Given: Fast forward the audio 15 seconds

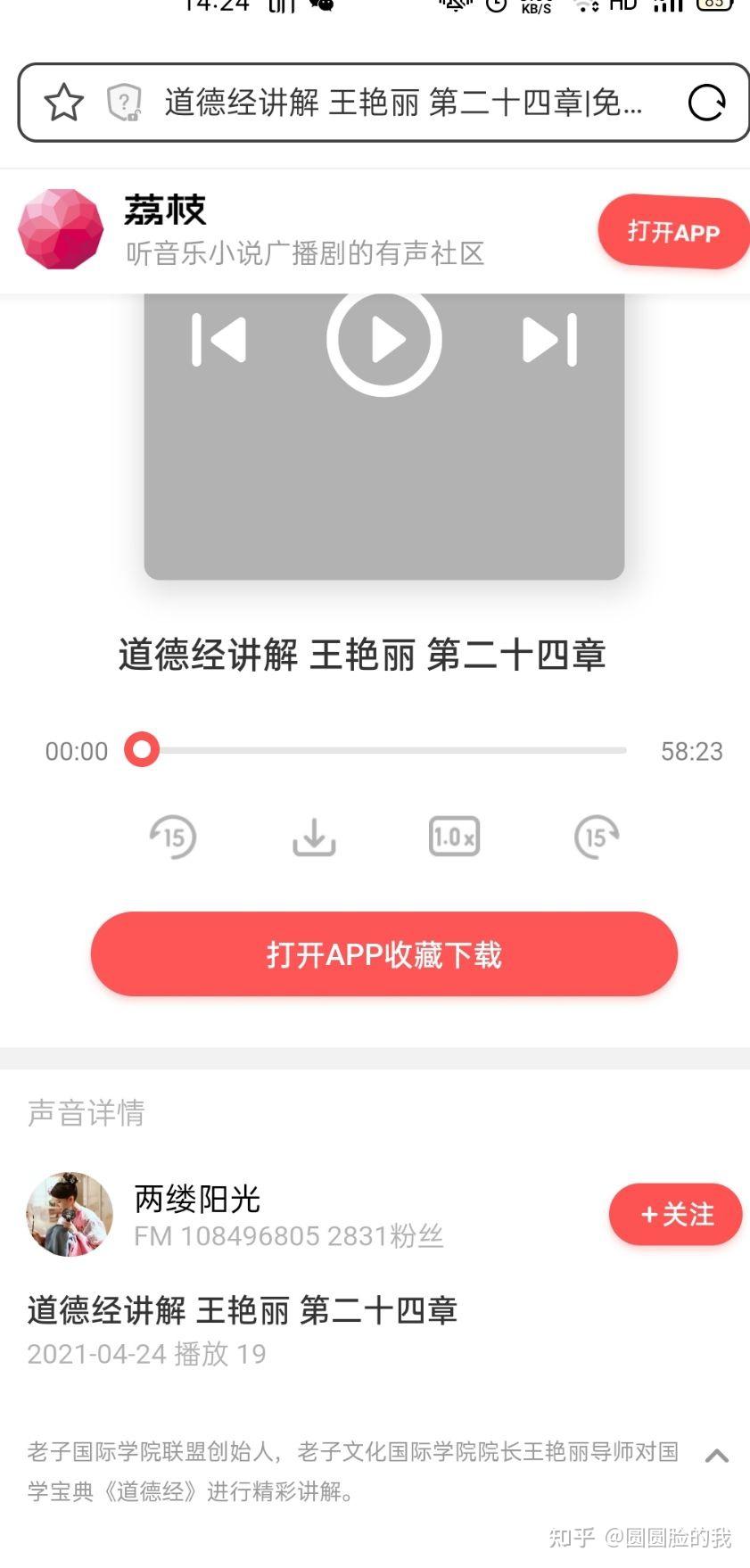Looking at the screenshot, I should coord(597,837).
